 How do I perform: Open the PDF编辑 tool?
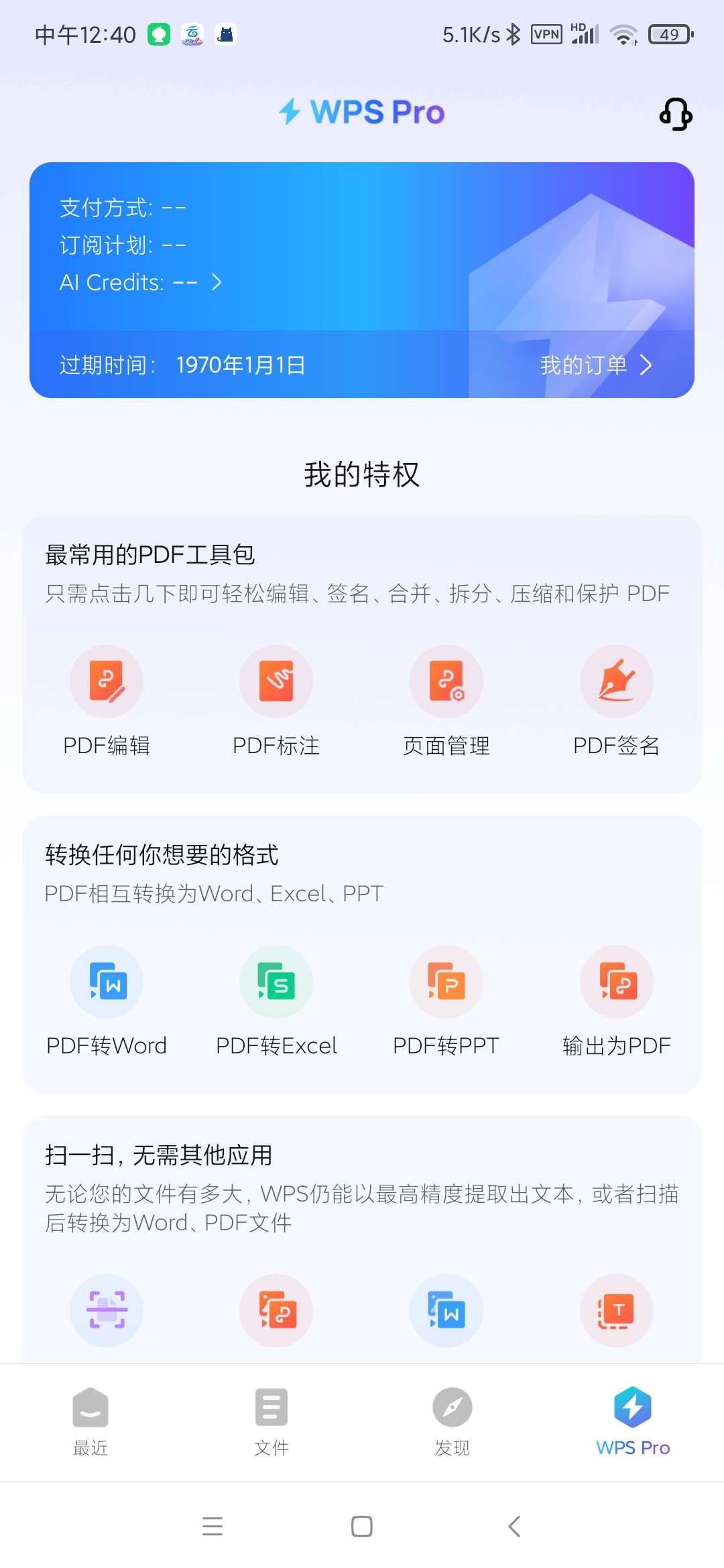point(107,682)
